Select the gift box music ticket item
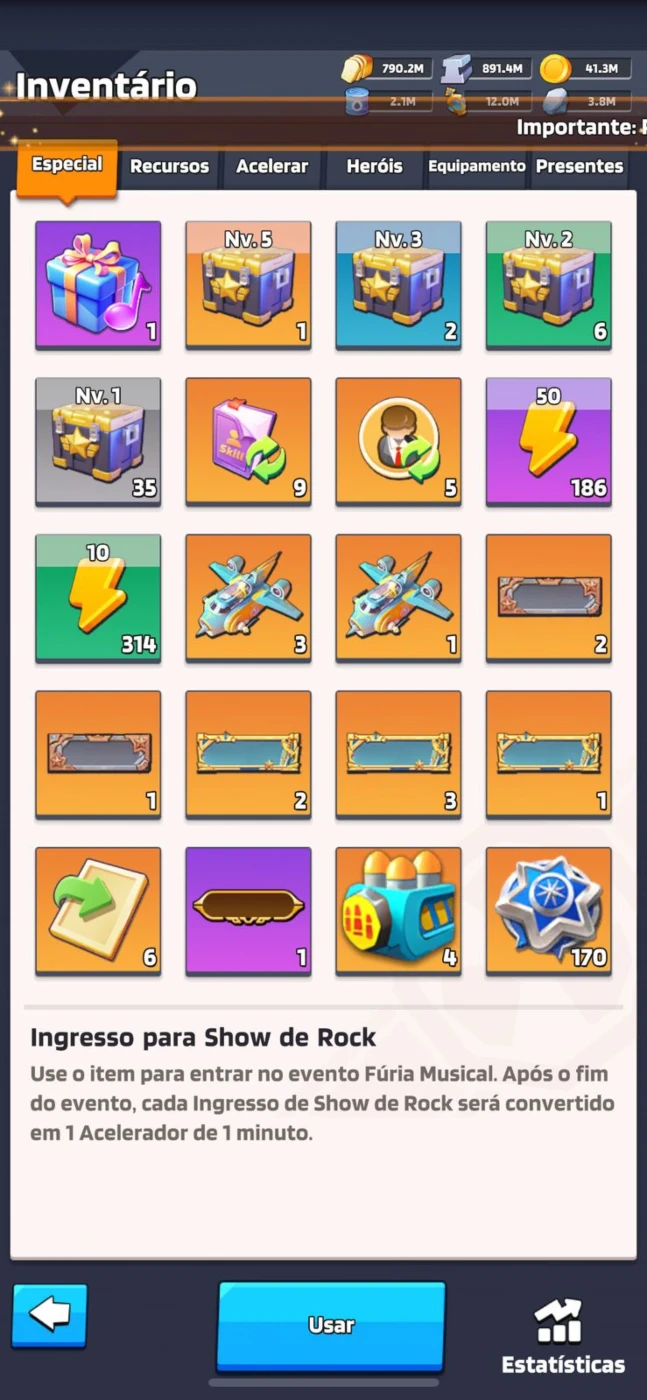Viewport: 647px width, 1400px height. pyautogui.click(x=98, y=285)
